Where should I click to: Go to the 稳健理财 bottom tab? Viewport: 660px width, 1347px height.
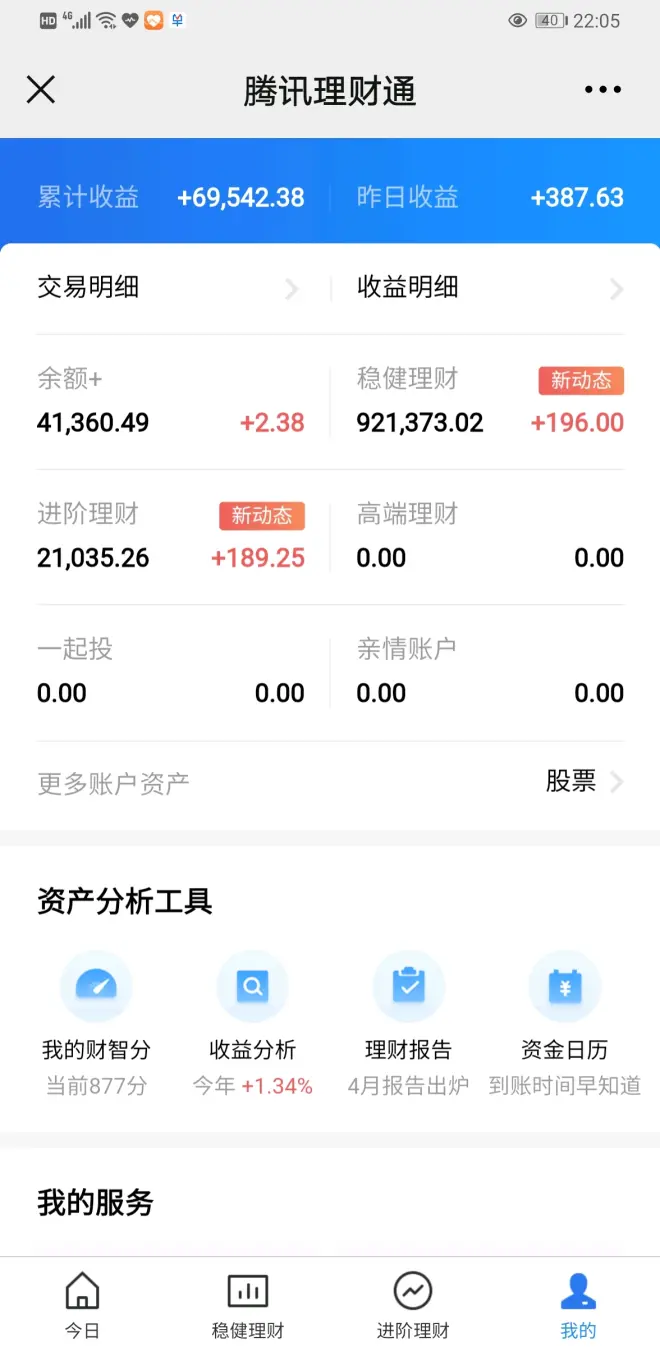(x=247, y=1303)
